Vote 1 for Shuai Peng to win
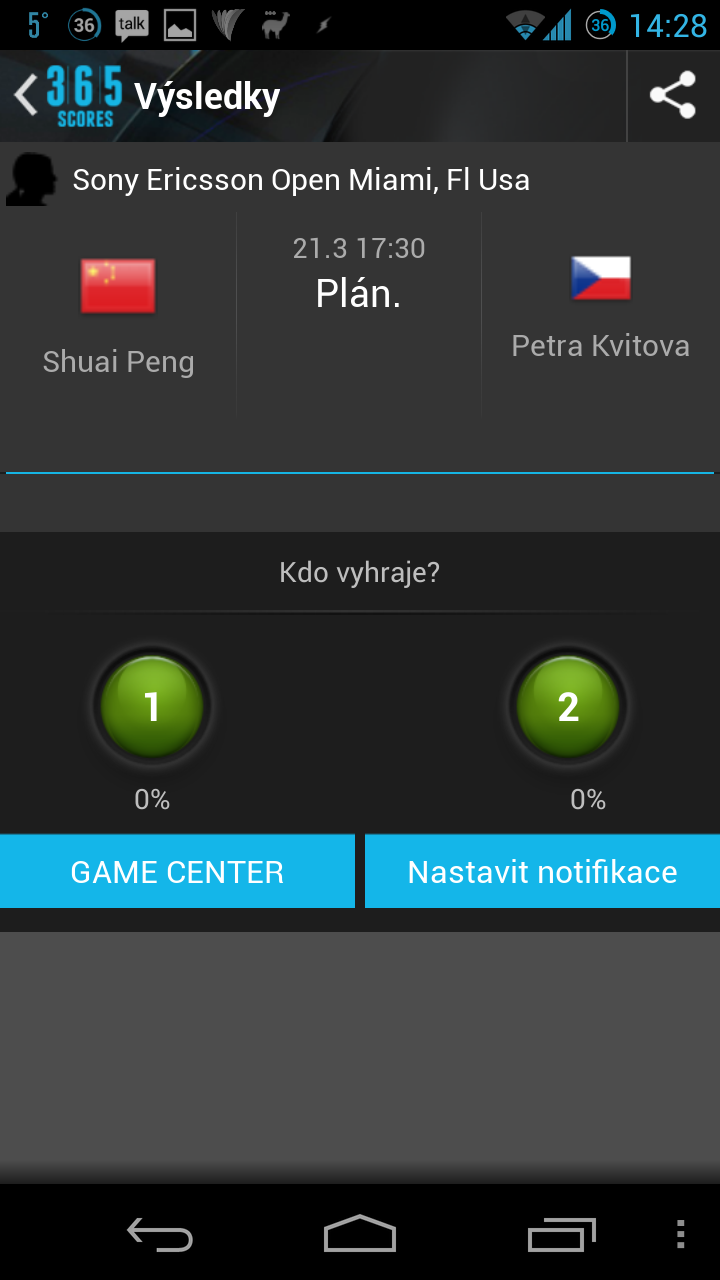This screenshot has width=720, height=1280. point(152,707)
